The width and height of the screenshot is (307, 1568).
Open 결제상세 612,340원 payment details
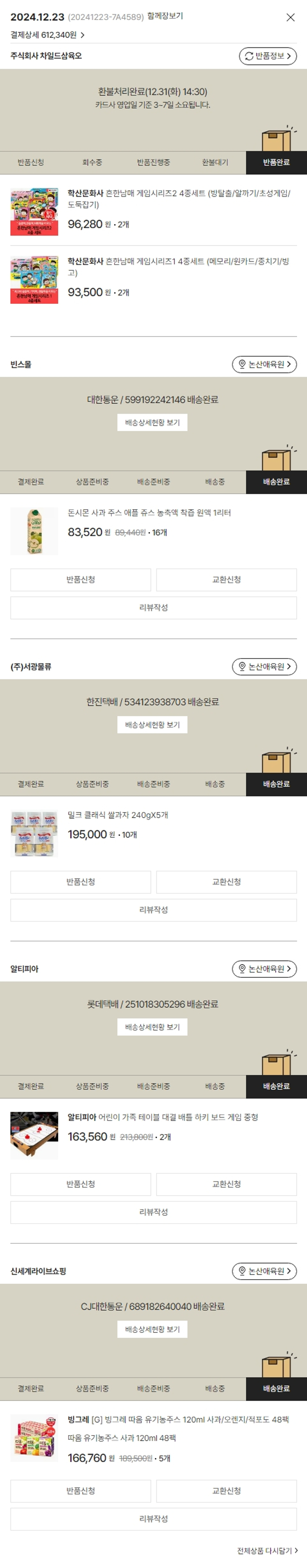(47, 35)
